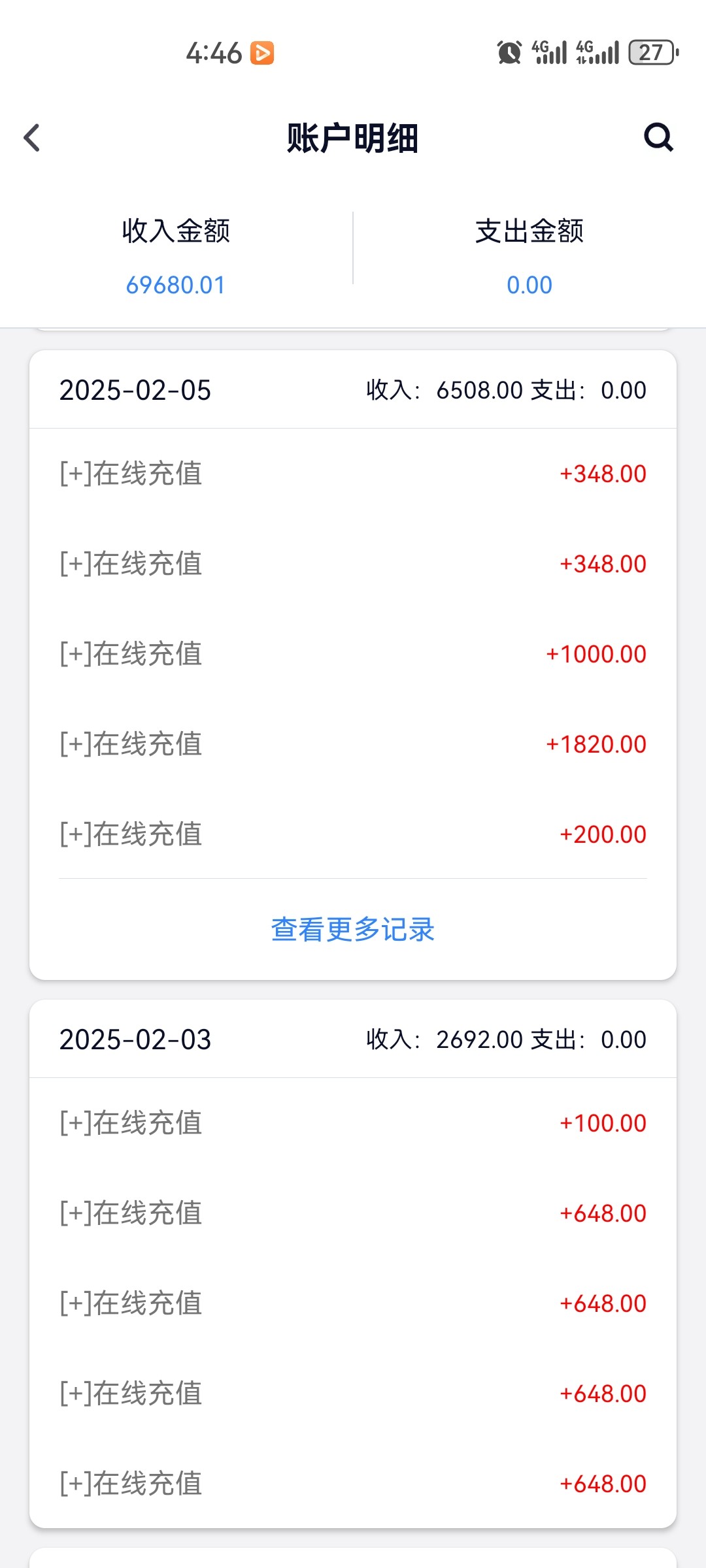Tap the income amount 69680.01

176,285
